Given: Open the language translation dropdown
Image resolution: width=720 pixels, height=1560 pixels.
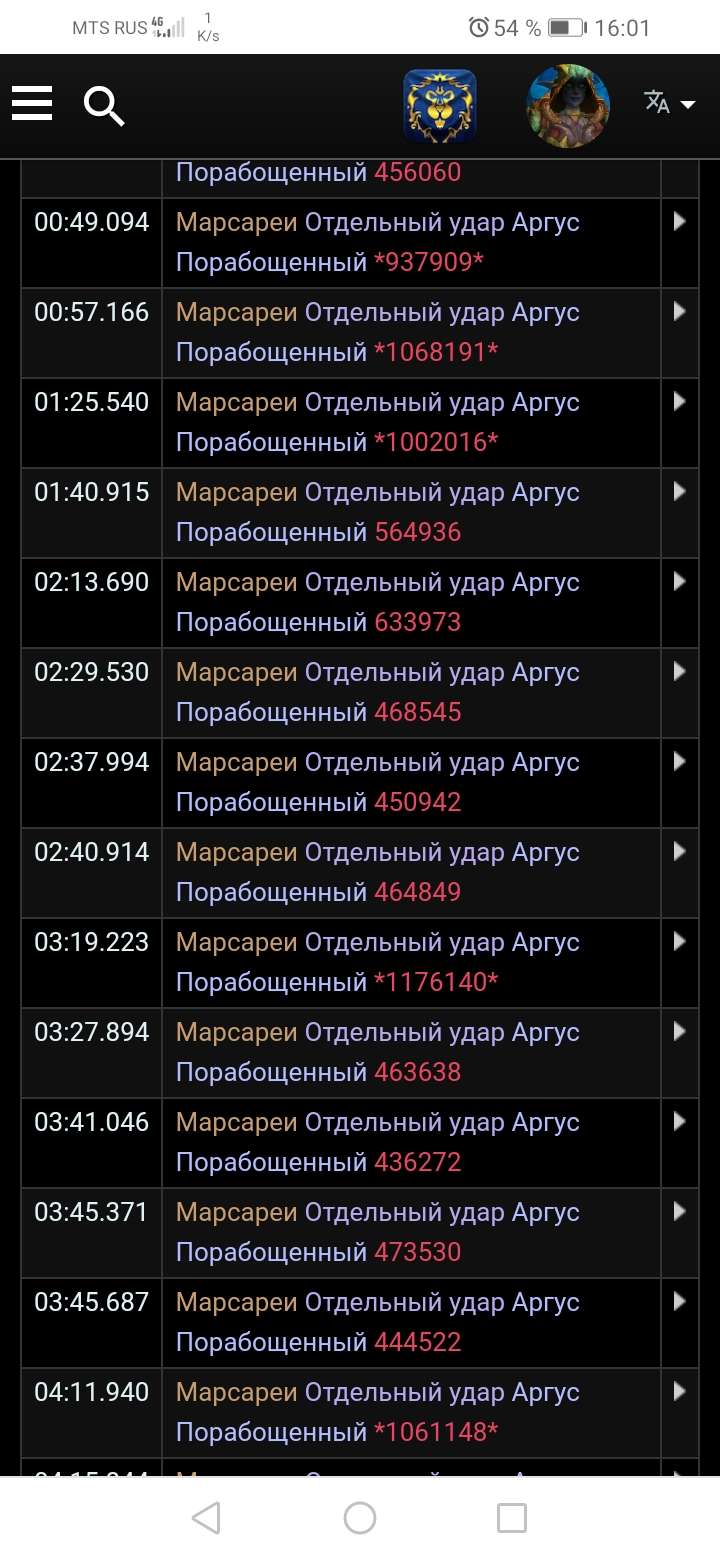Looking at the screenshot, I should pos(669,103).
